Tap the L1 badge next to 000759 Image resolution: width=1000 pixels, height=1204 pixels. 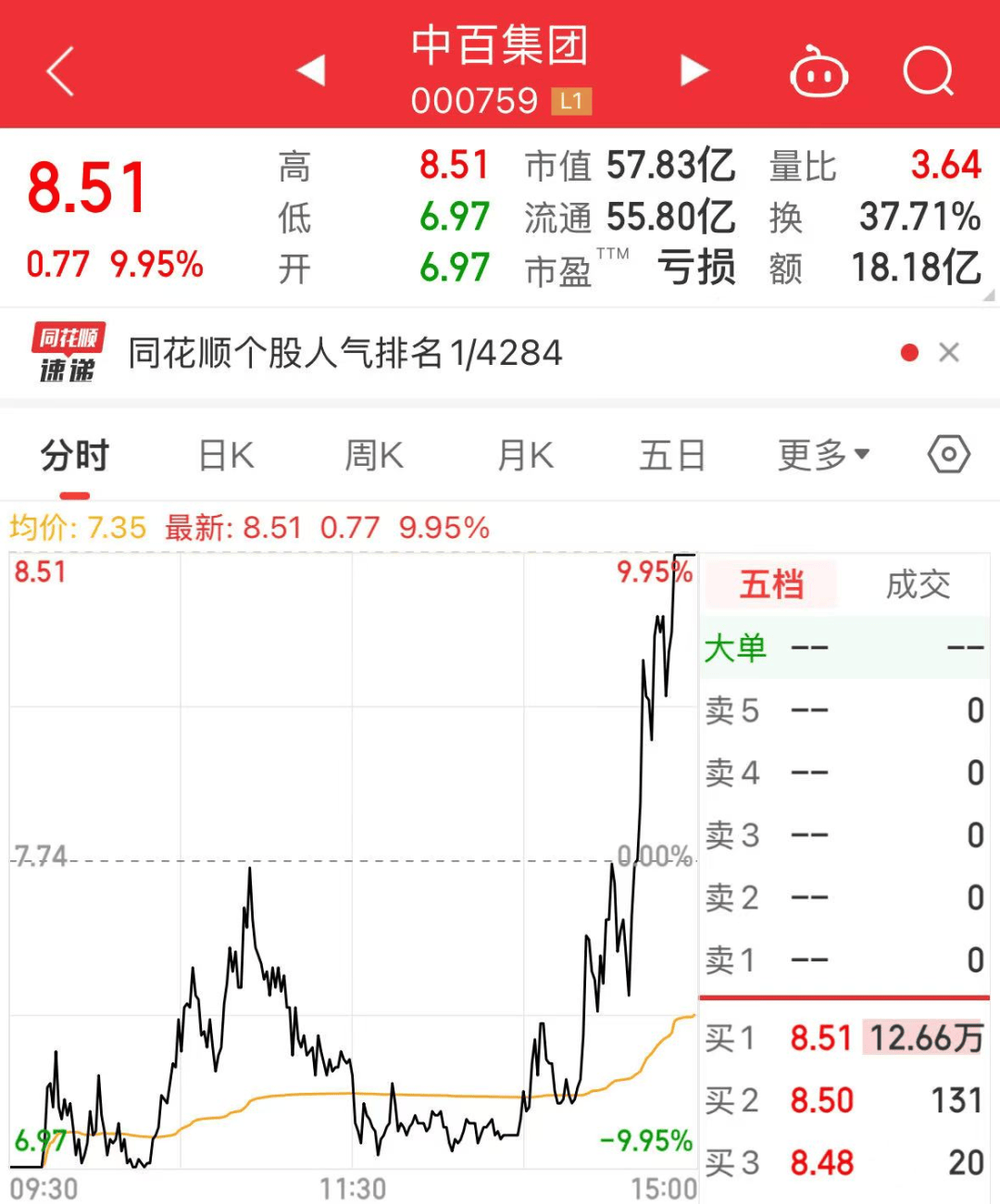[x=571, y=102]
